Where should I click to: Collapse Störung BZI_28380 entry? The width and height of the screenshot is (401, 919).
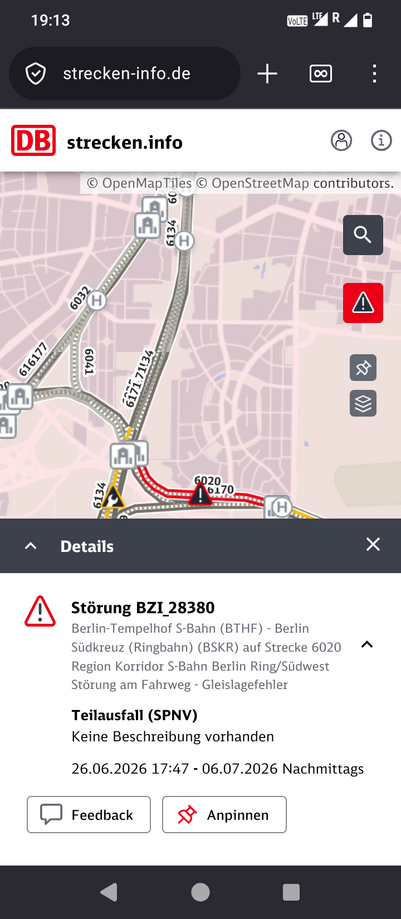coord(367,645)
